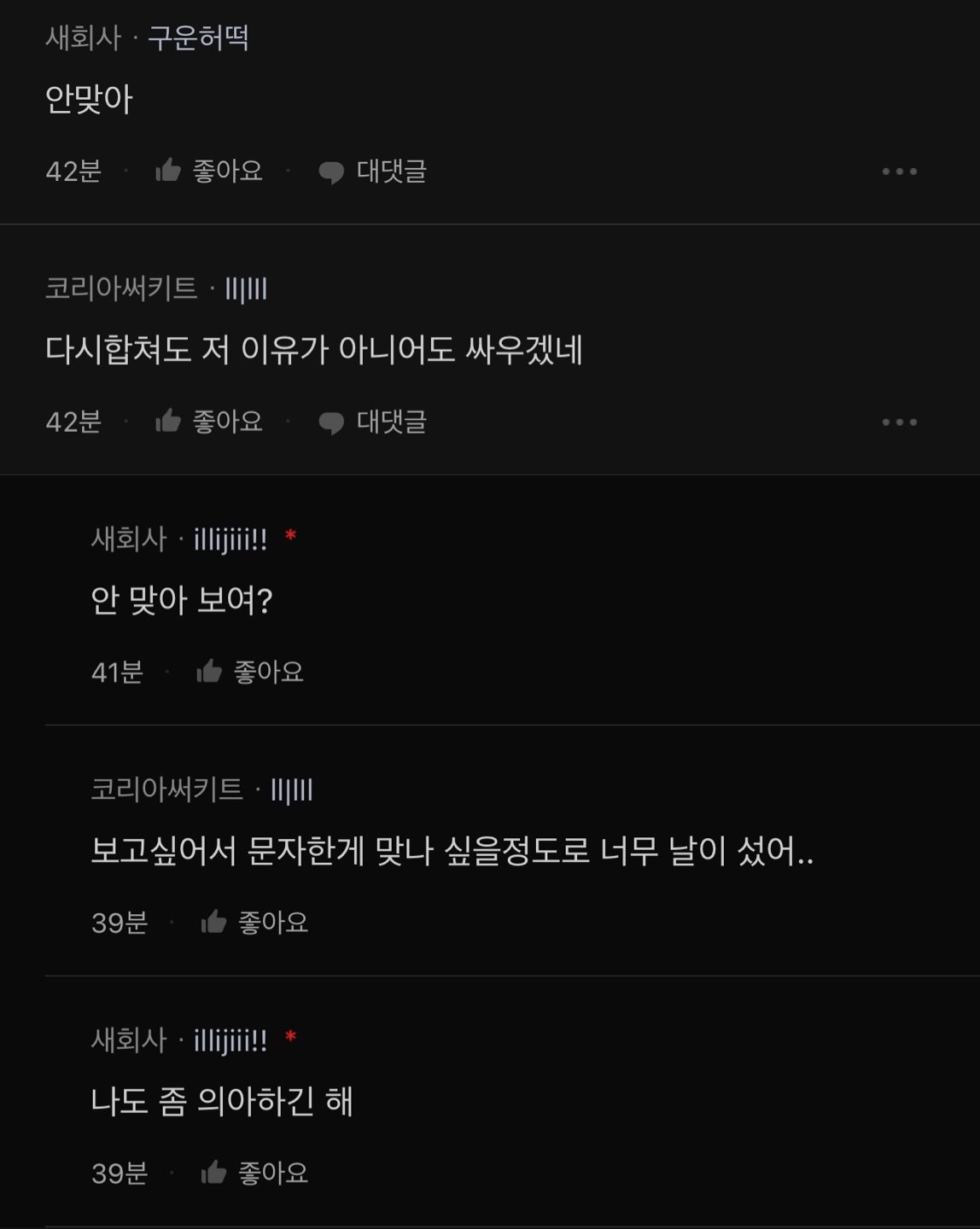980x1229 pixels.
Task: Like the comment "안맞아"
Action: point(209,172)
